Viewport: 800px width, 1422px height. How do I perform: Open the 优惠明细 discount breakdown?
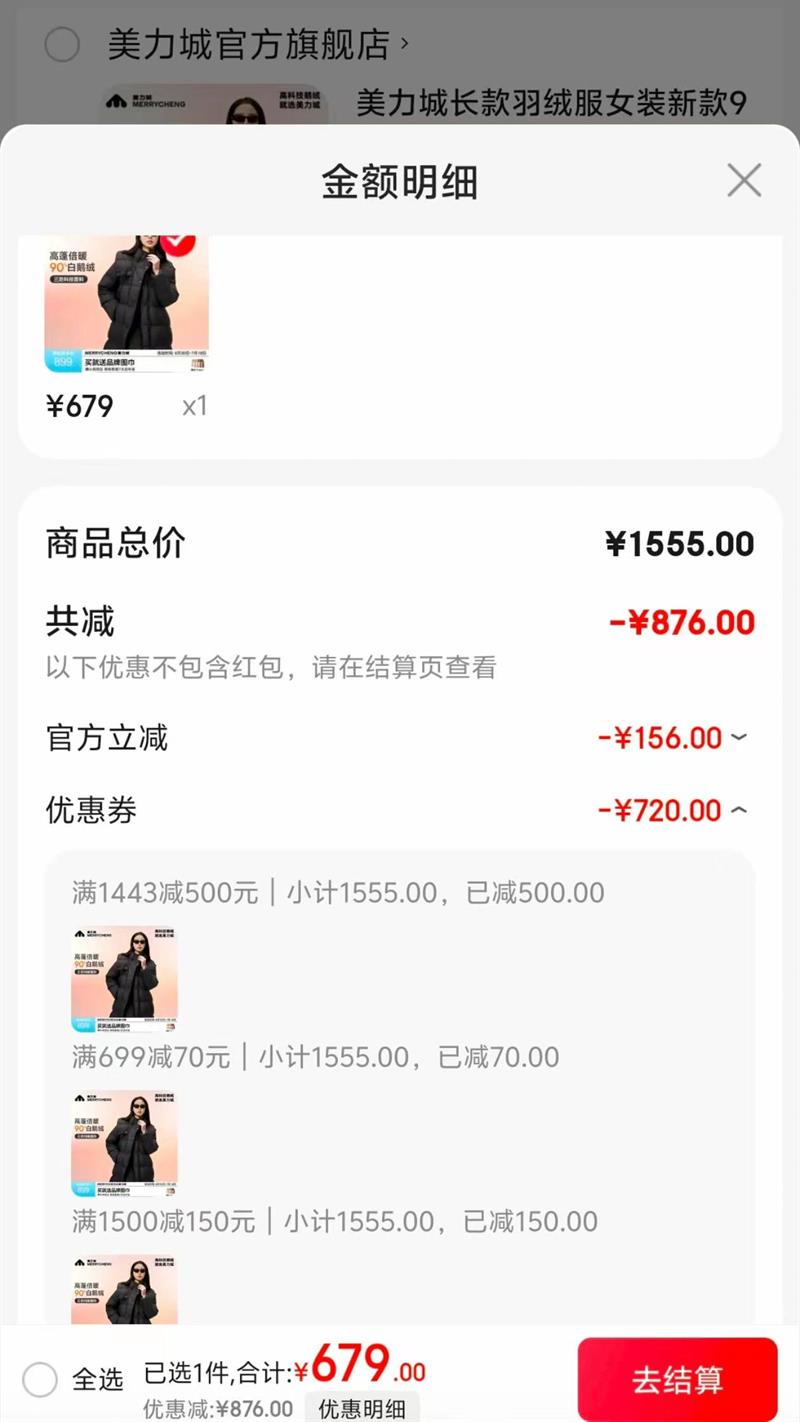(x=362, y=1409)
